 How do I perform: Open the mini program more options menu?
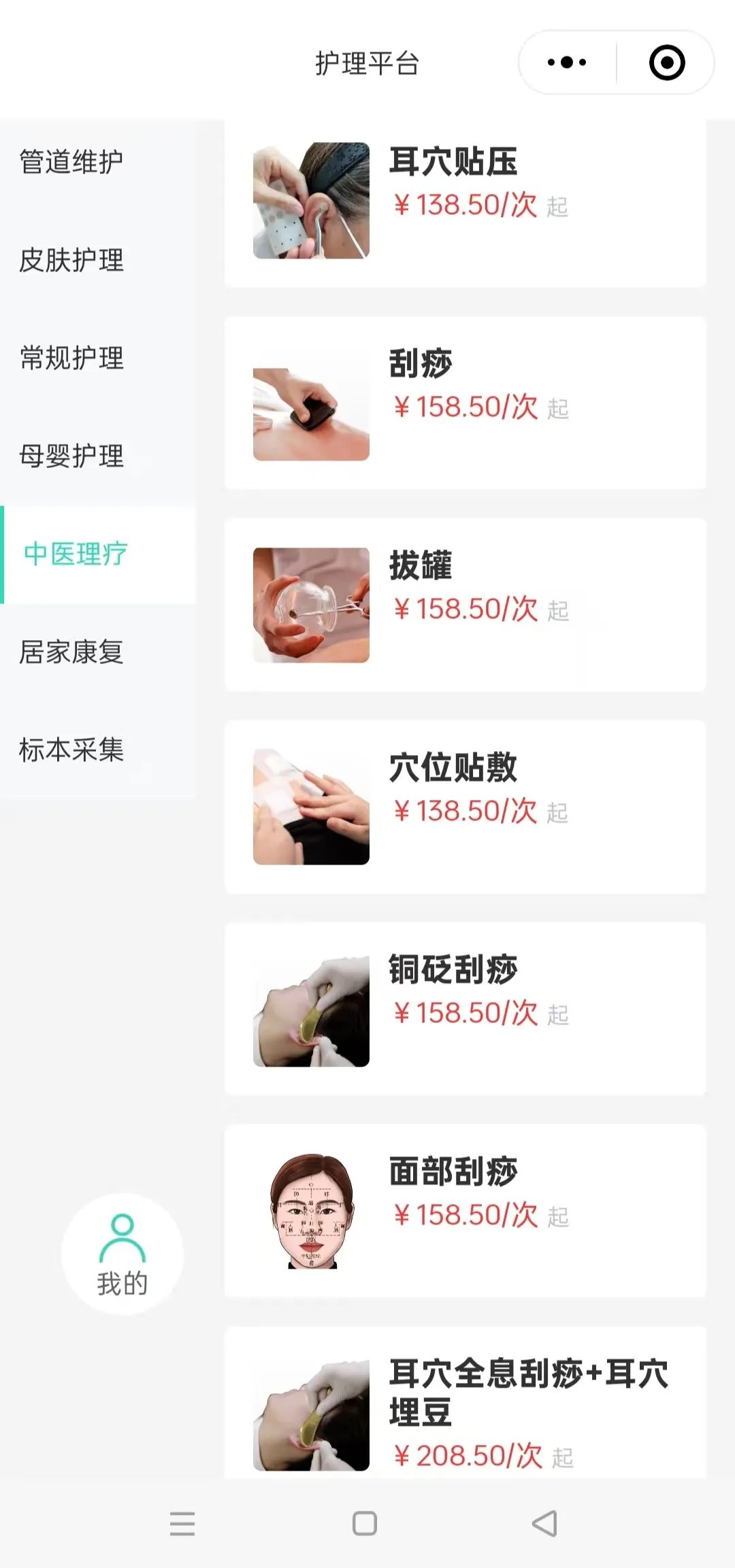coord(567,63)
